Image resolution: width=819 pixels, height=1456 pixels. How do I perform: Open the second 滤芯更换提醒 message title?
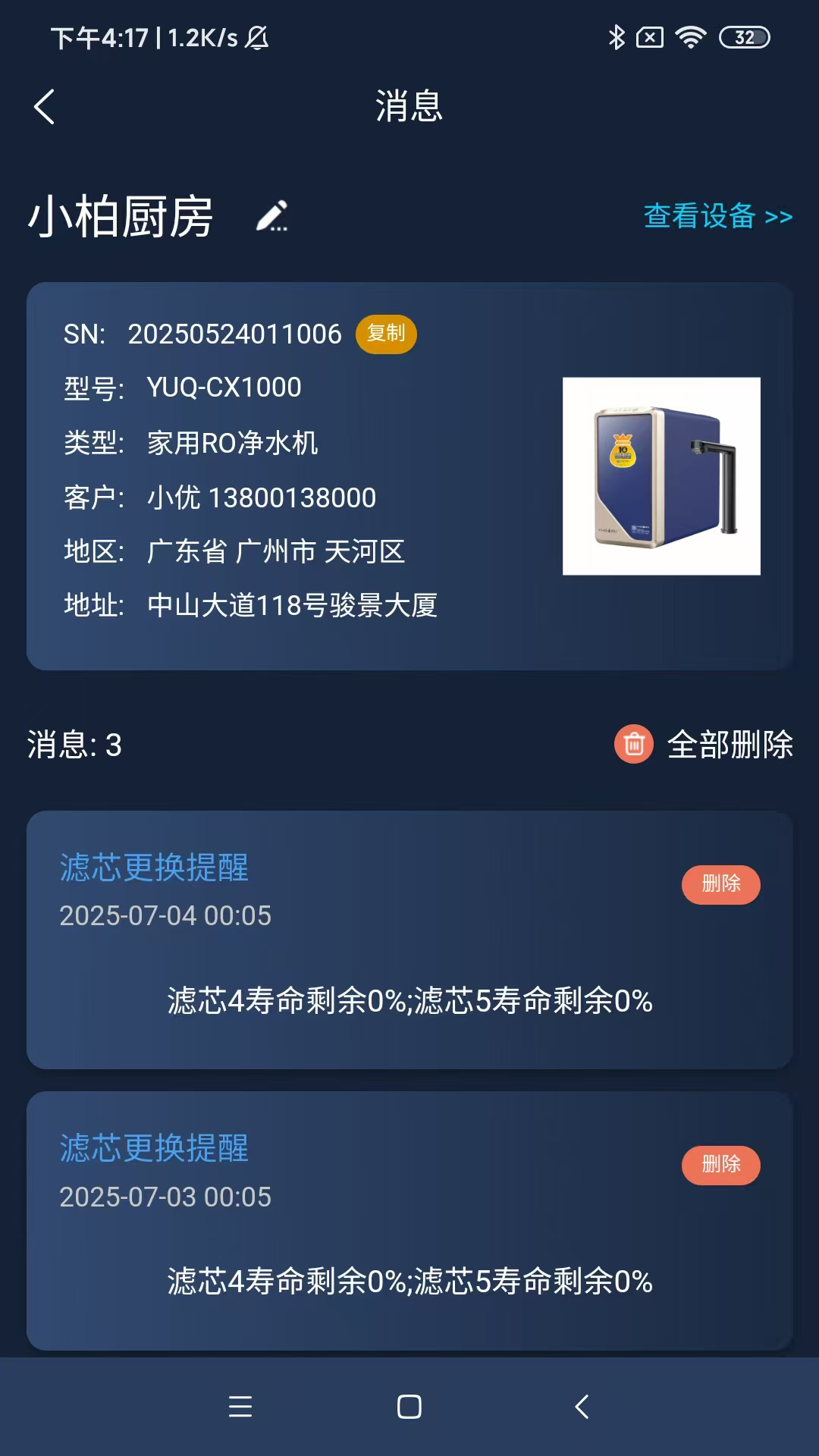pyautogui.click(x=154, y=1151)
